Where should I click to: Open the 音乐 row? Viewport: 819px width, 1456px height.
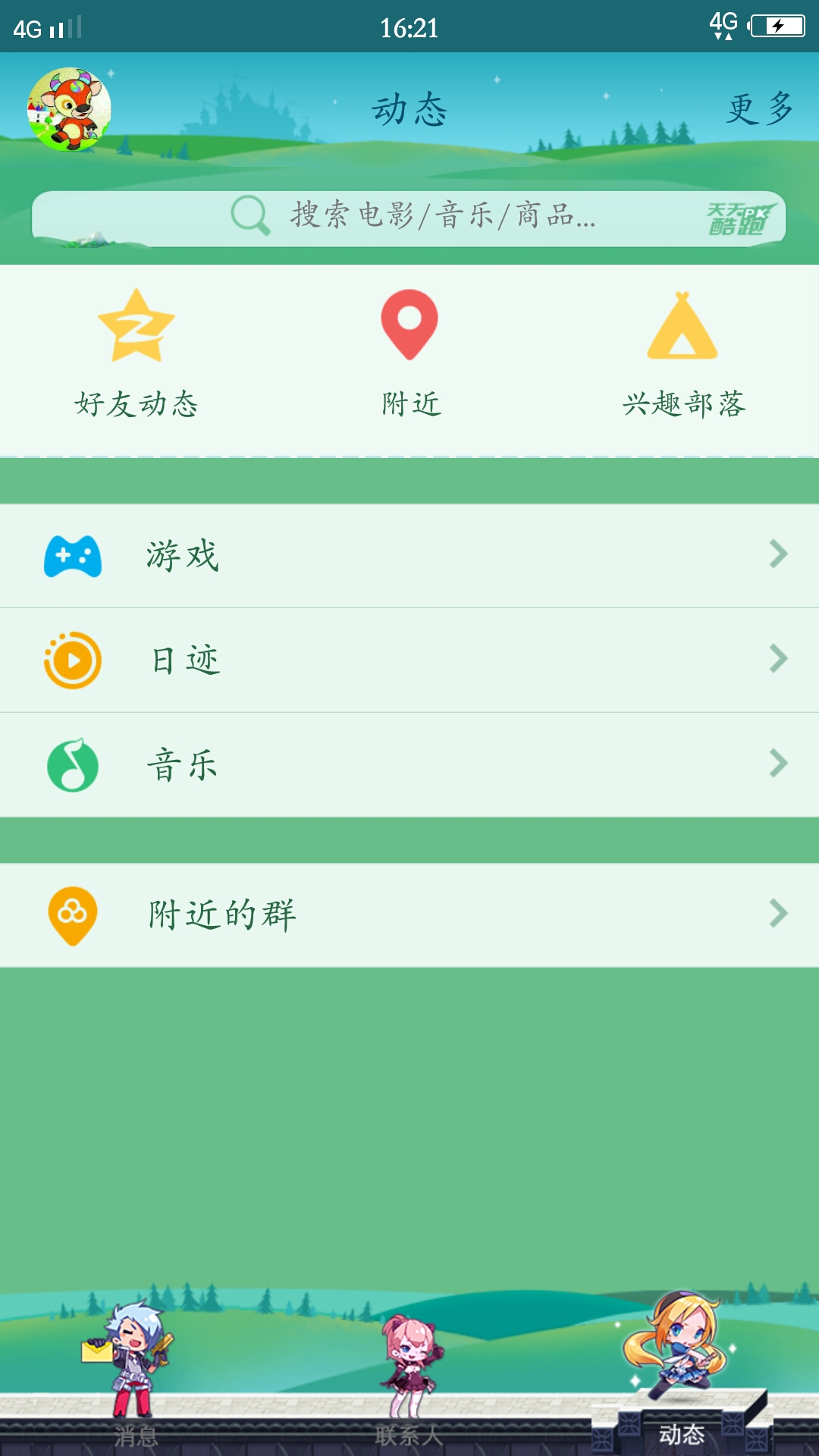click(x=409, y=764)
